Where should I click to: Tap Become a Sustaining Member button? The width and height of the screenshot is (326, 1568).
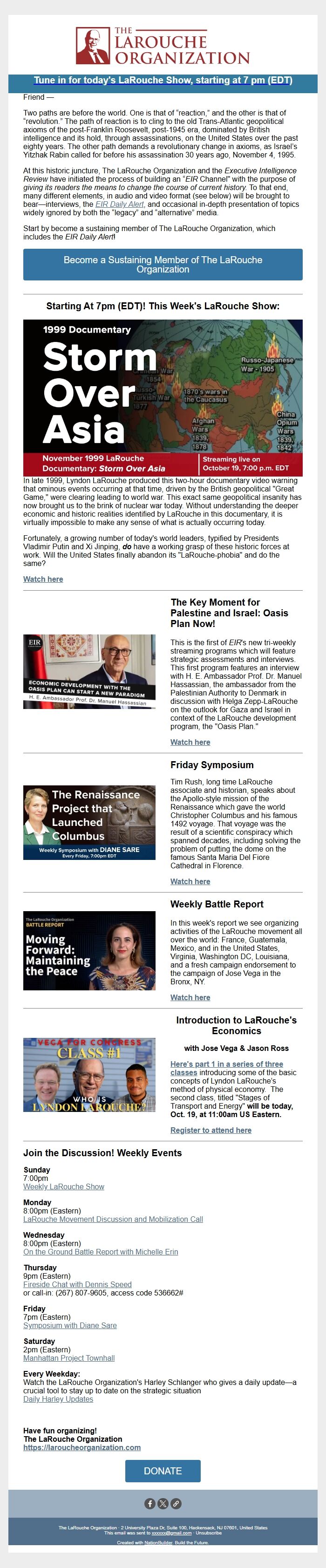pyautogui.click(x=163, y=264)
